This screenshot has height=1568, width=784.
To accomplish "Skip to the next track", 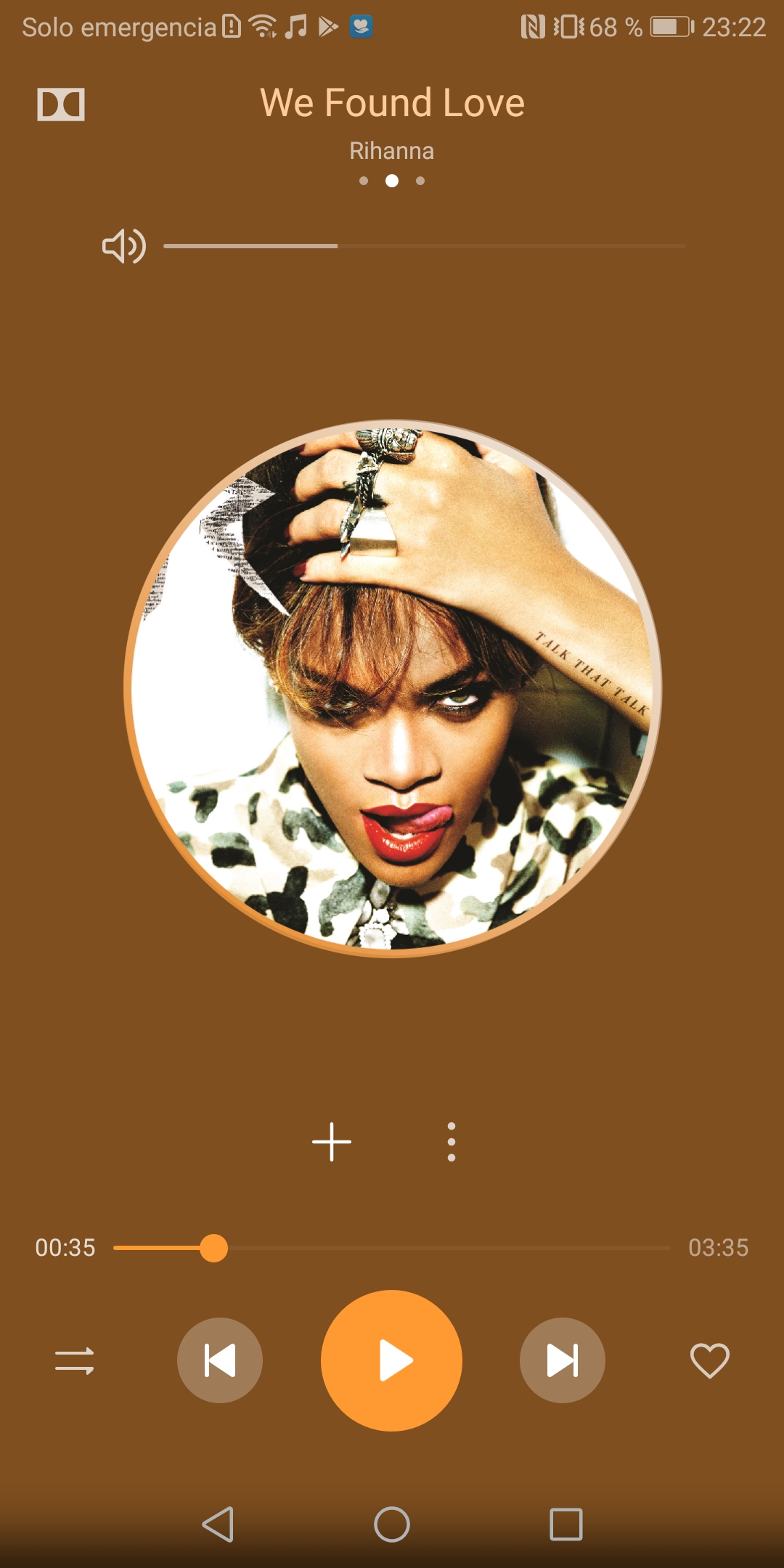I will 563,1360.
